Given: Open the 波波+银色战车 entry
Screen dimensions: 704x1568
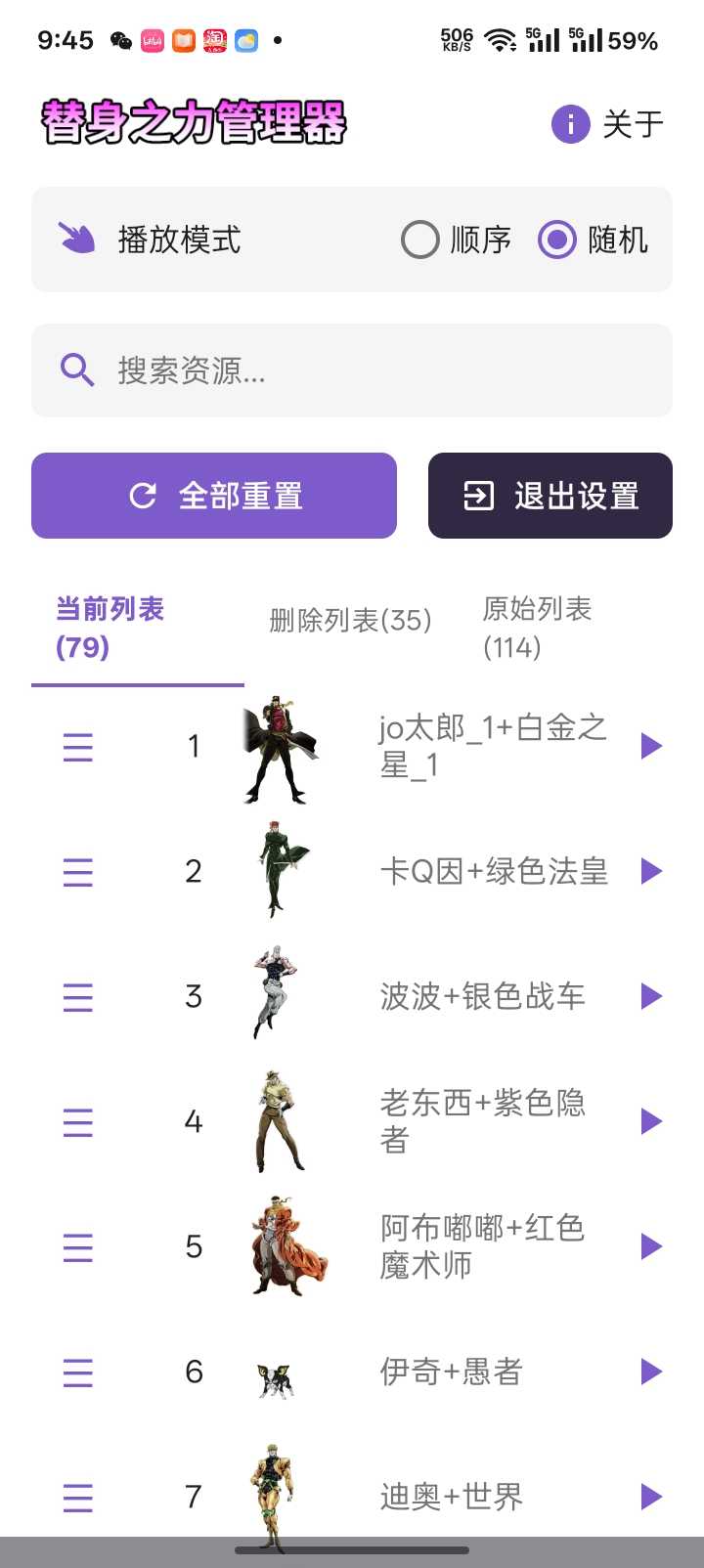Looking at the screenshot, I should tap(482, 996).
